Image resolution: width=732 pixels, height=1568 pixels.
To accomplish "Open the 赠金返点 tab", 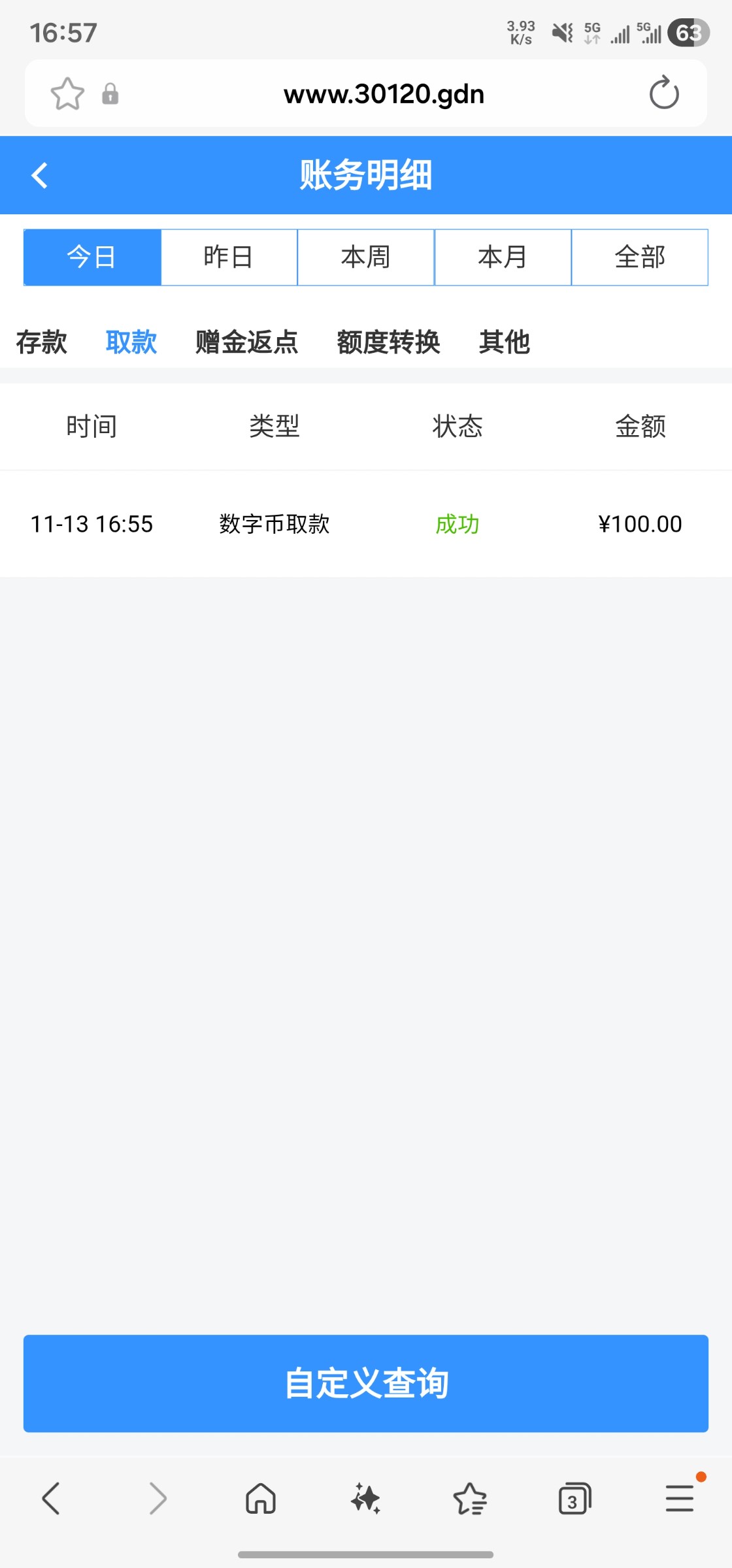I will click(246, 342).
